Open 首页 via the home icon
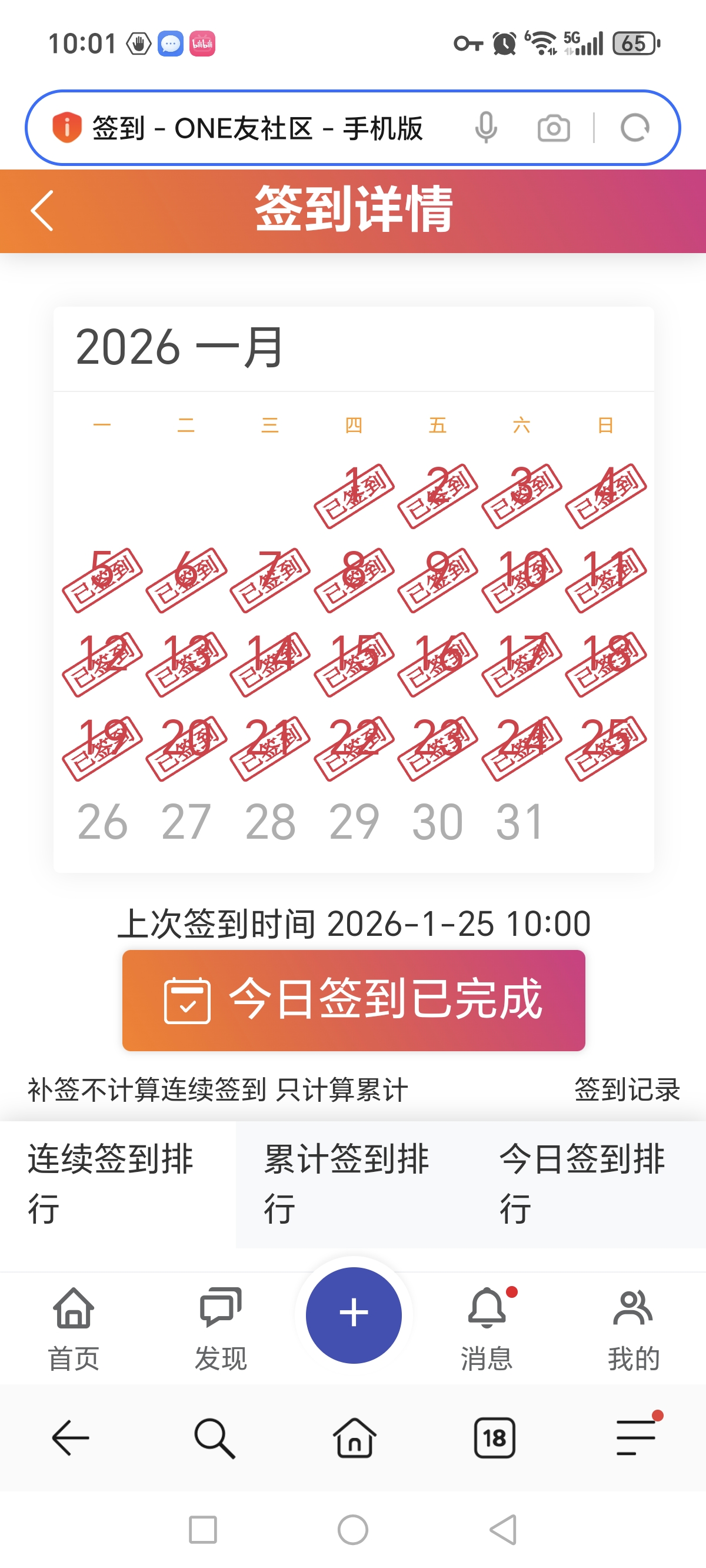 (x=73, y=1327)
